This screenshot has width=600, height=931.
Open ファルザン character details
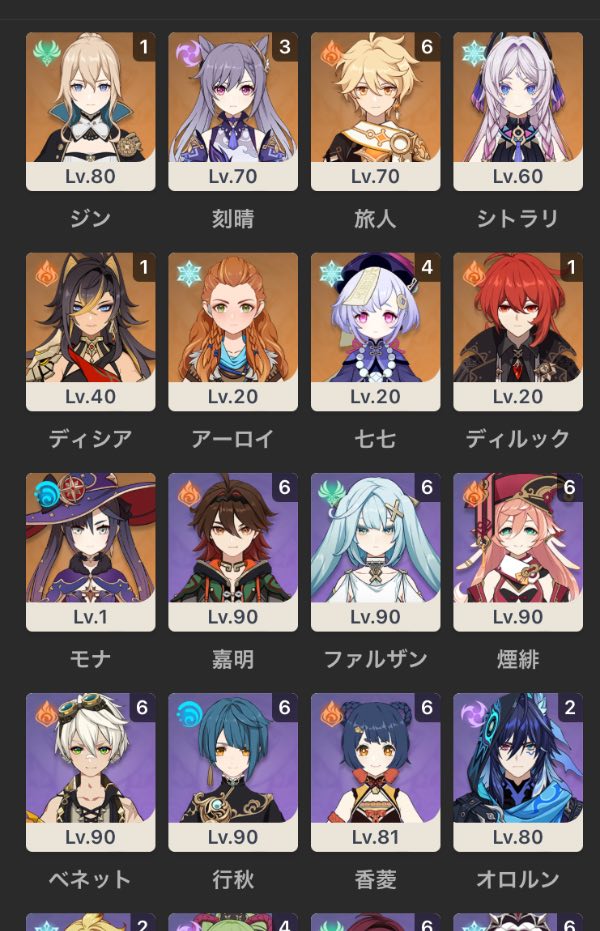tap(375, 551)
